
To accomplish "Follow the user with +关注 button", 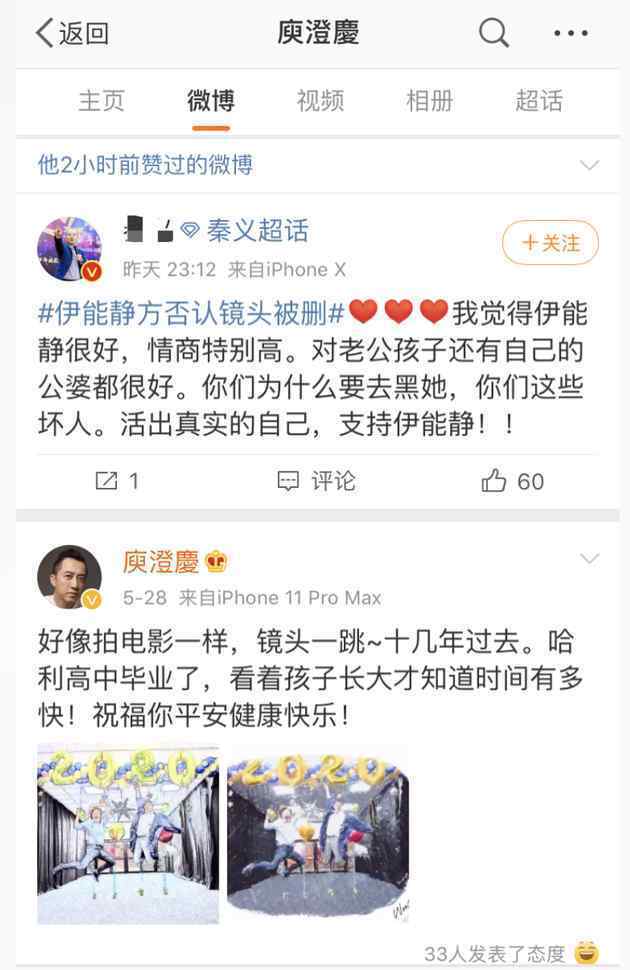I will point(550,243).
